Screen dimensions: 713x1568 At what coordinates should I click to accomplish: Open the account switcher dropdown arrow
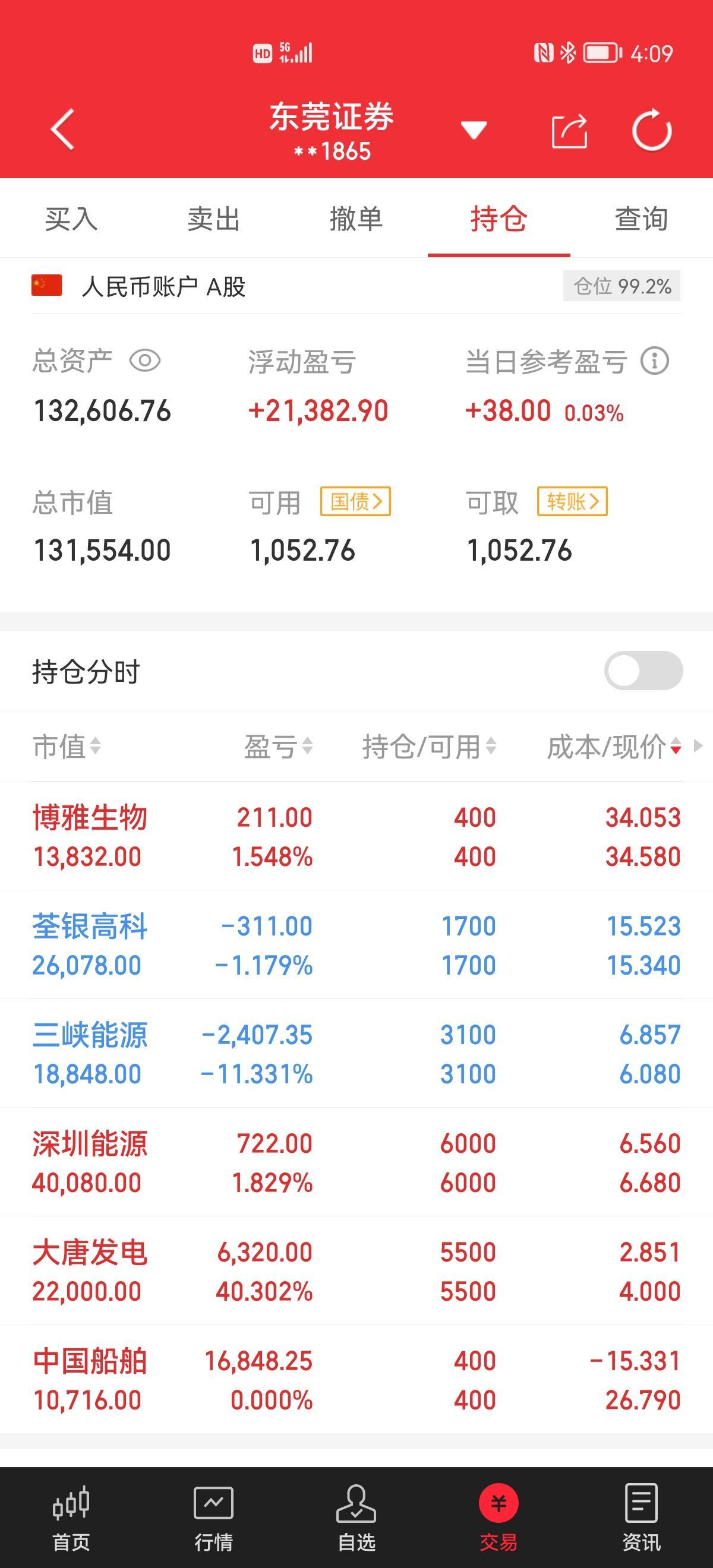(474, 130)
